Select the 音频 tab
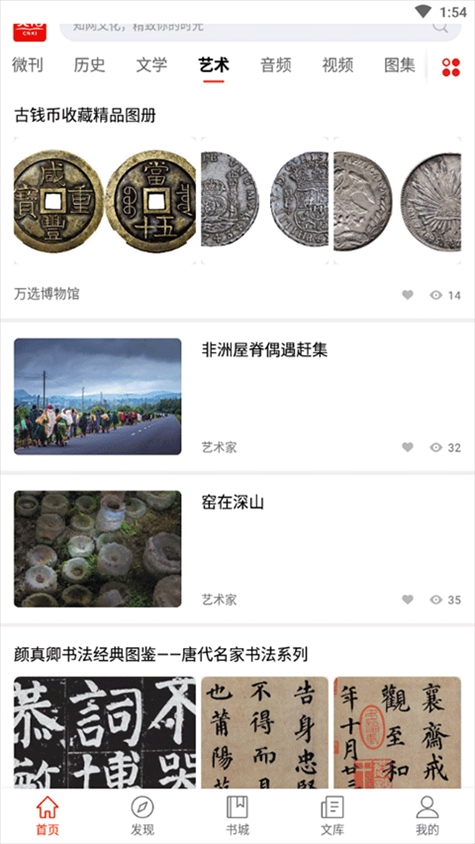Image resolution: width=475 pixels, height=844 pixels. coord(276,65)
